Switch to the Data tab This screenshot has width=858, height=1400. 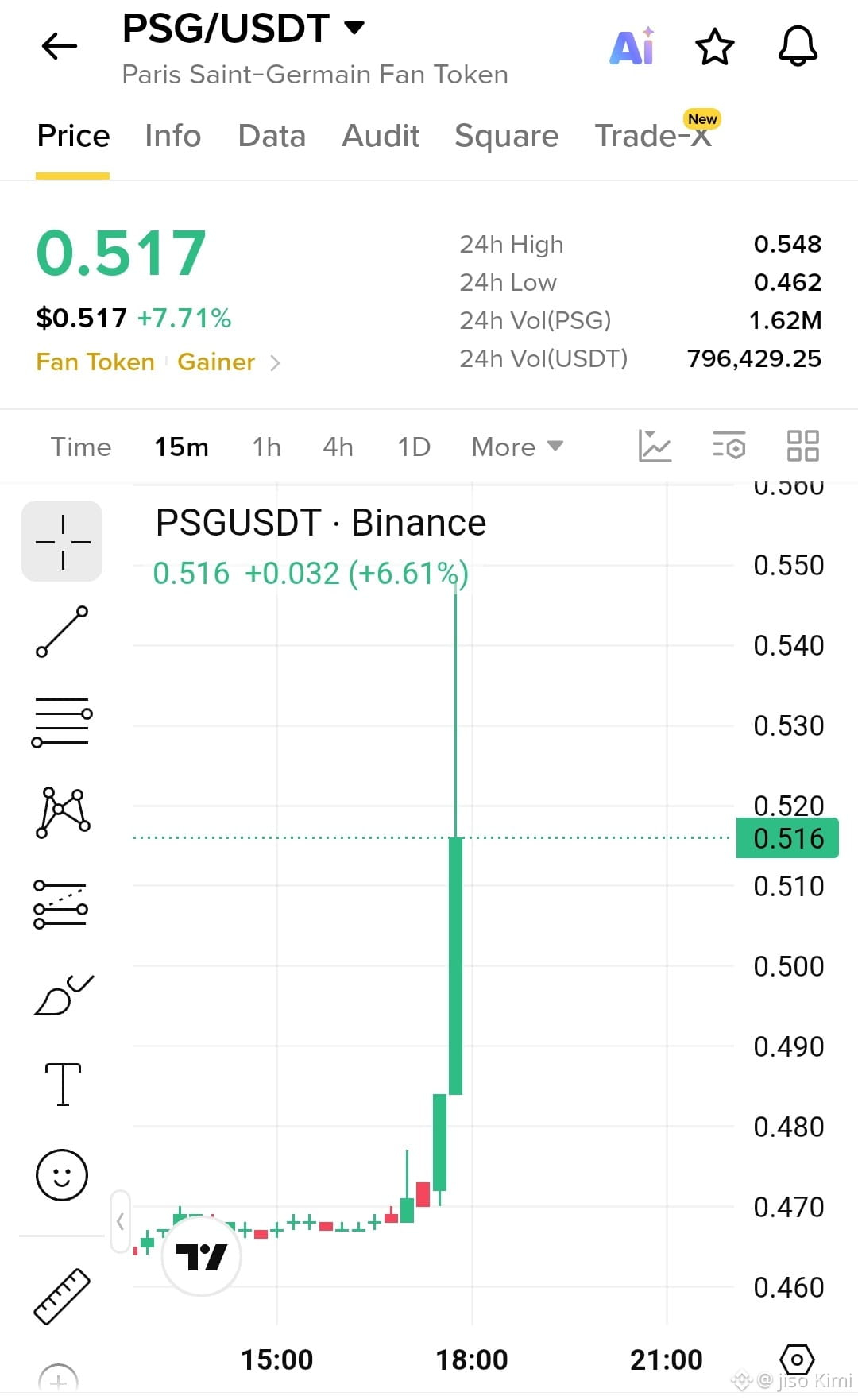point(272,136)
